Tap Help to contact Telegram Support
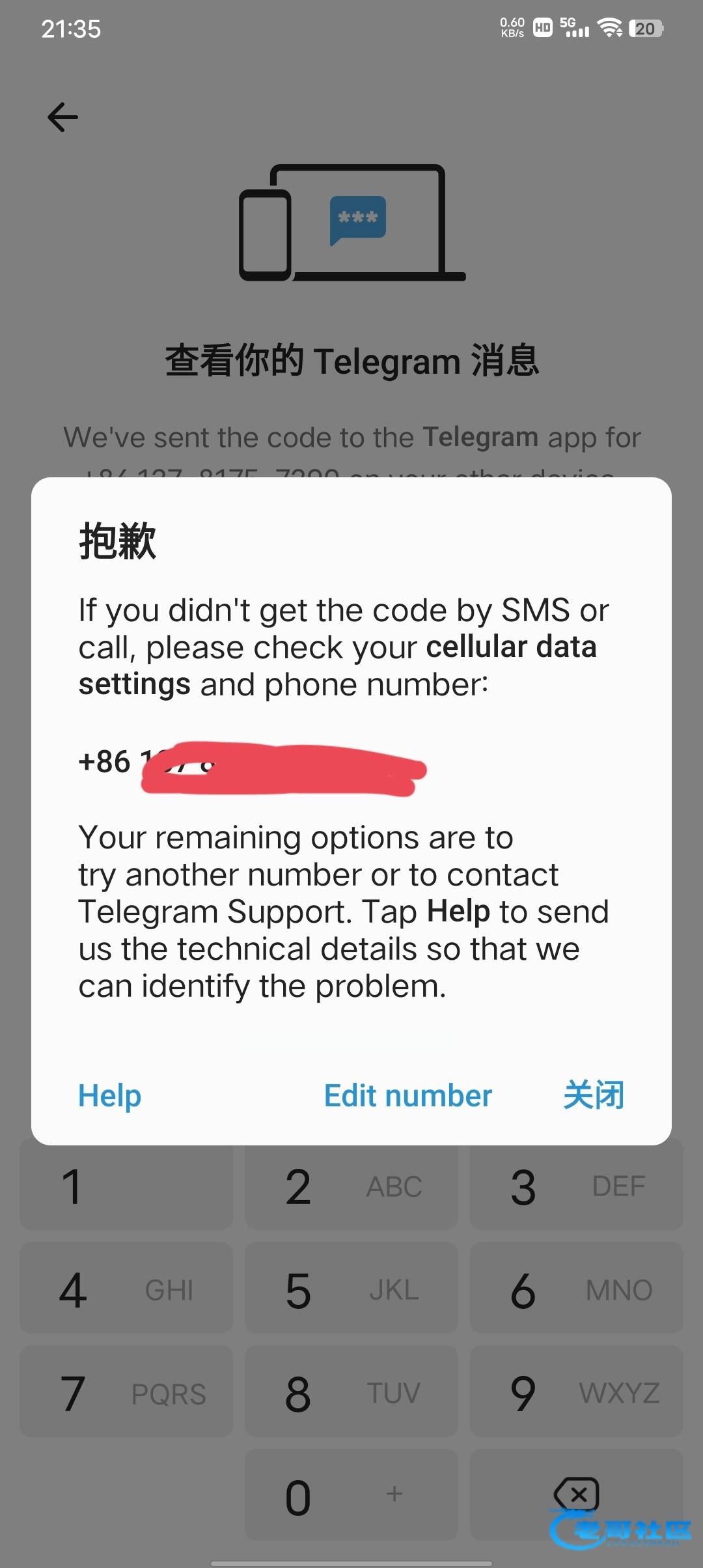This screenshot has height=1568, width=703. [x=109, y=1096]
